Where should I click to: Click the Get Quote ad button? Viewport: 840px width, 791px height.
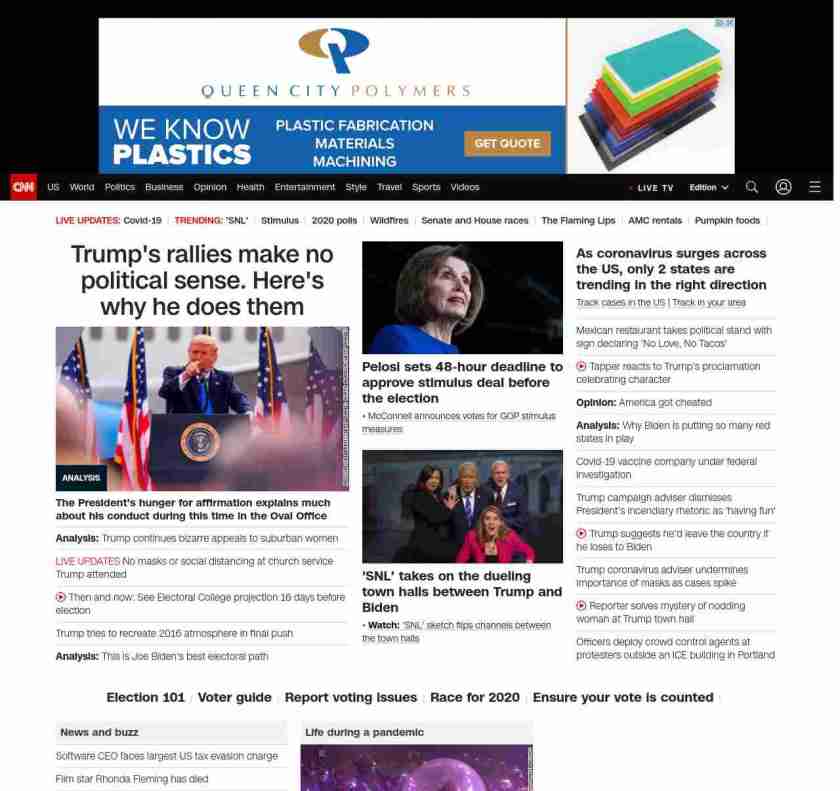507,143
